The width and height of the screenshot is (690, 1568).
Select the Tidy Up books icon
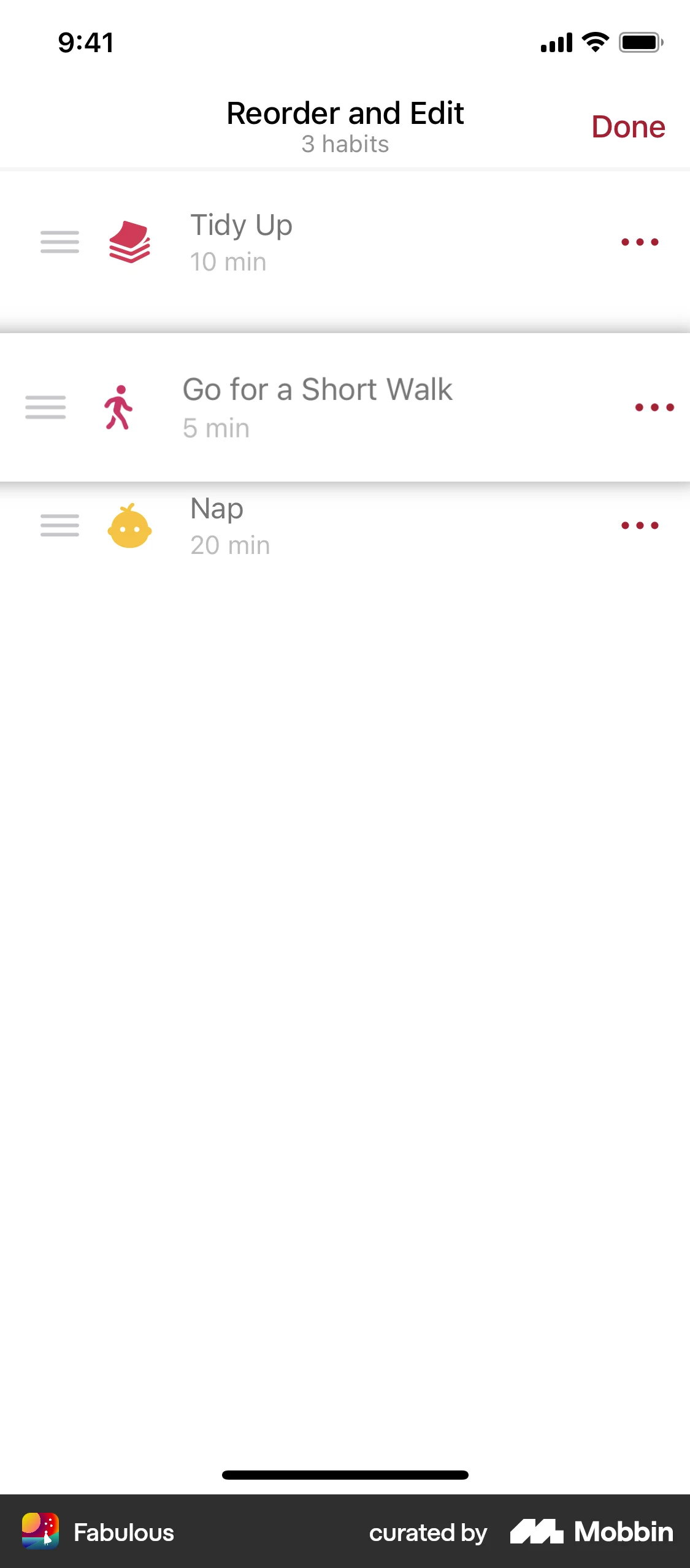tap(131, 242)
